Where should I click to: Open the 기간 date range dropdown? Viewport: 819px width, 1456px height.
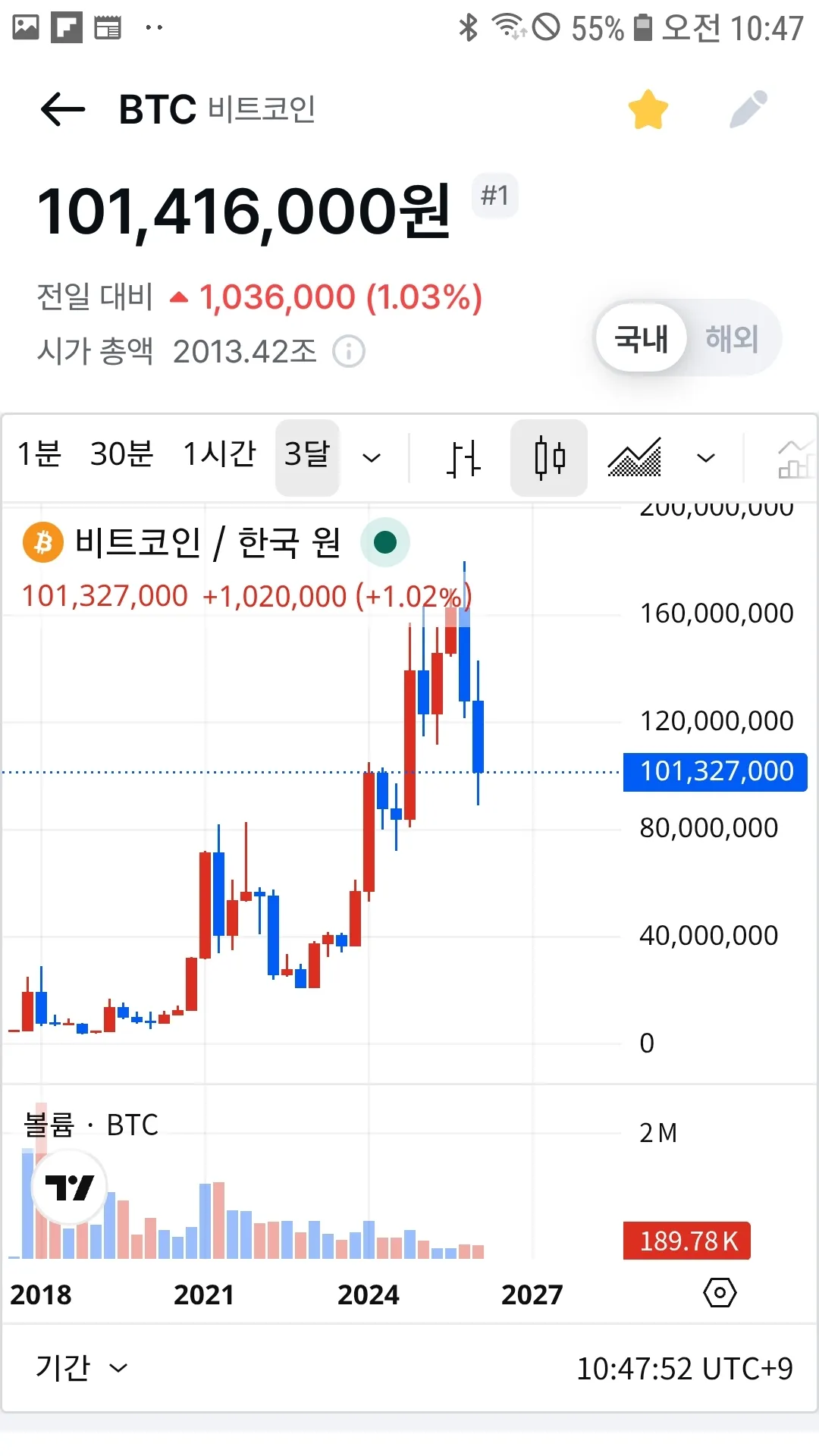tap(81, 1368)
